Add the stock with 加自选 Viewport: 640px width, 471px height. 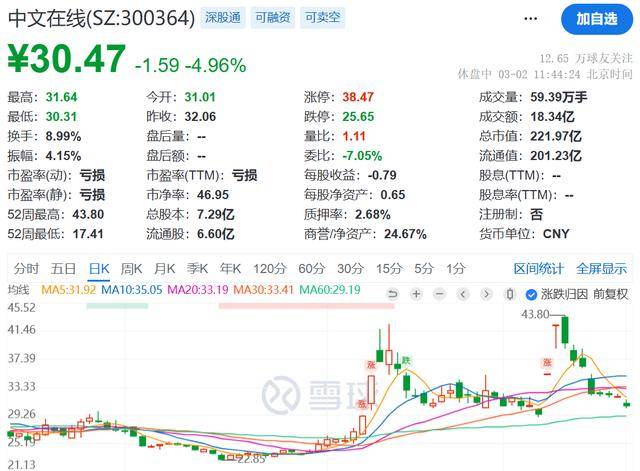pos(597,19)
